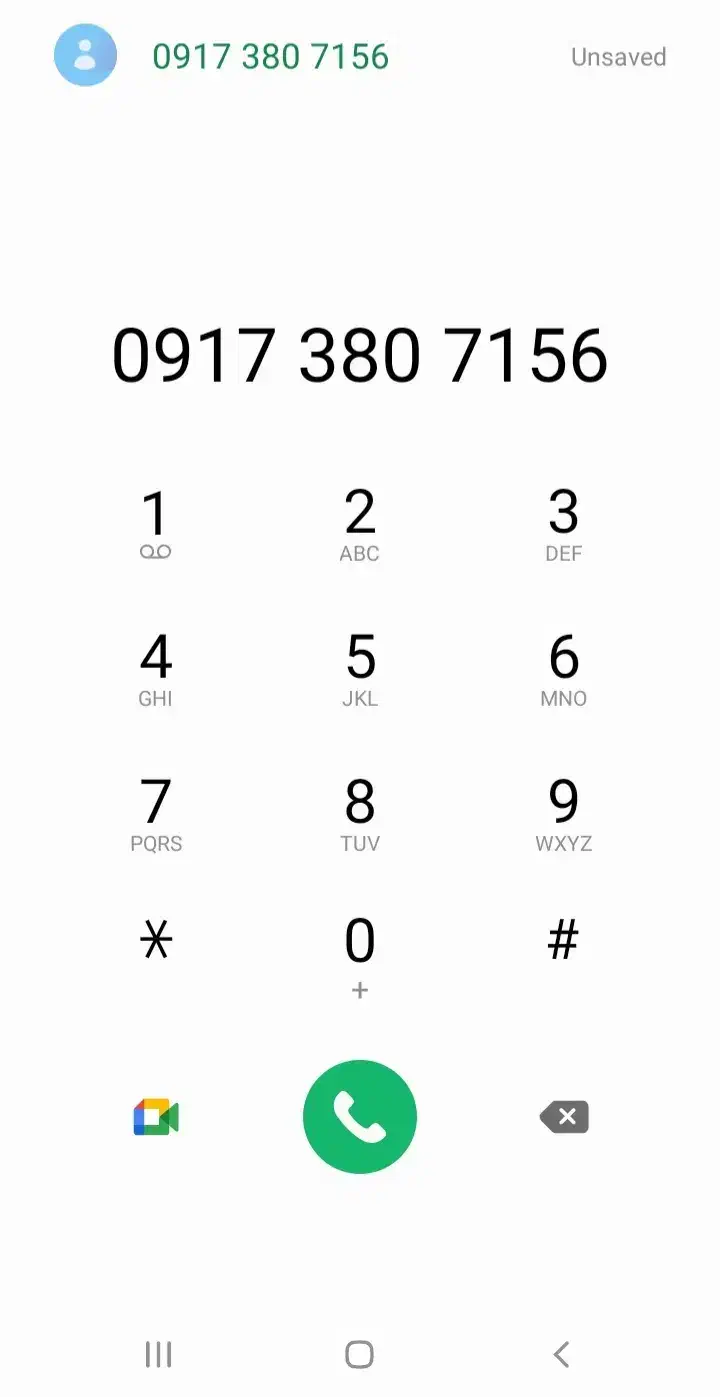This screenshot has height=1397, width=720.
Task: Enter digit 0 on the keypad
Action: coord(360,952)
